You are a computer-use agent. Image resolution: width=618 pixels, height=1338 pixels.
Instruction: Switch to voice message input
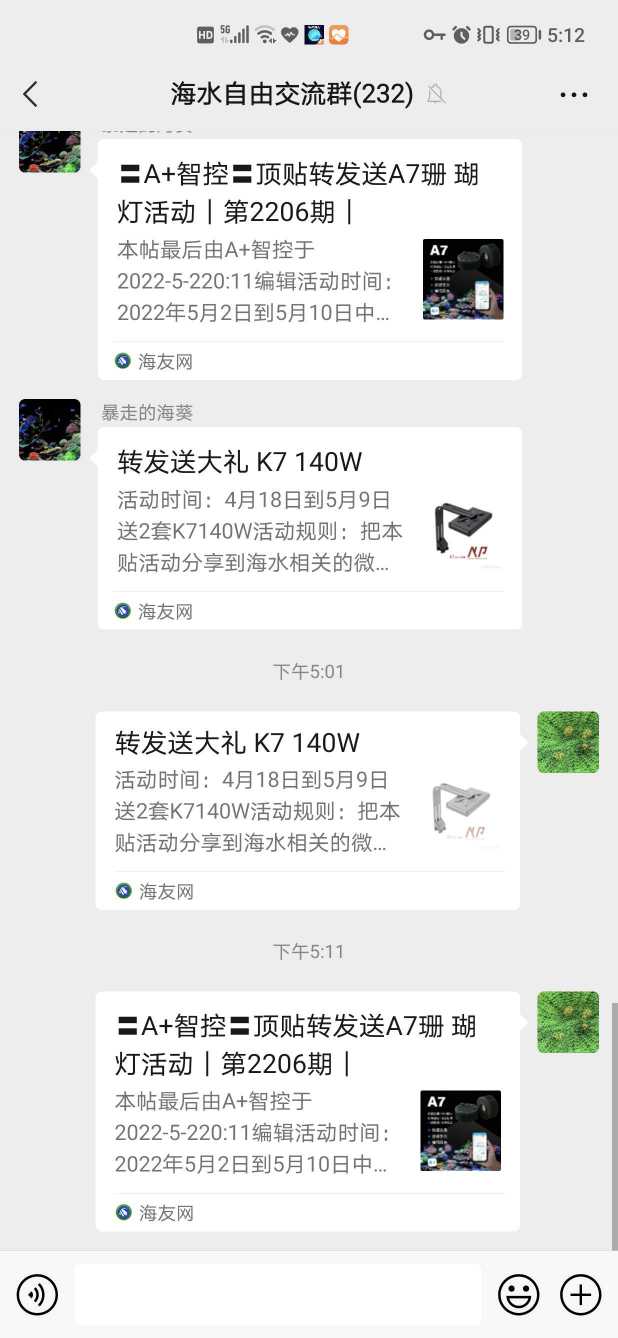tap(38, 1295)
